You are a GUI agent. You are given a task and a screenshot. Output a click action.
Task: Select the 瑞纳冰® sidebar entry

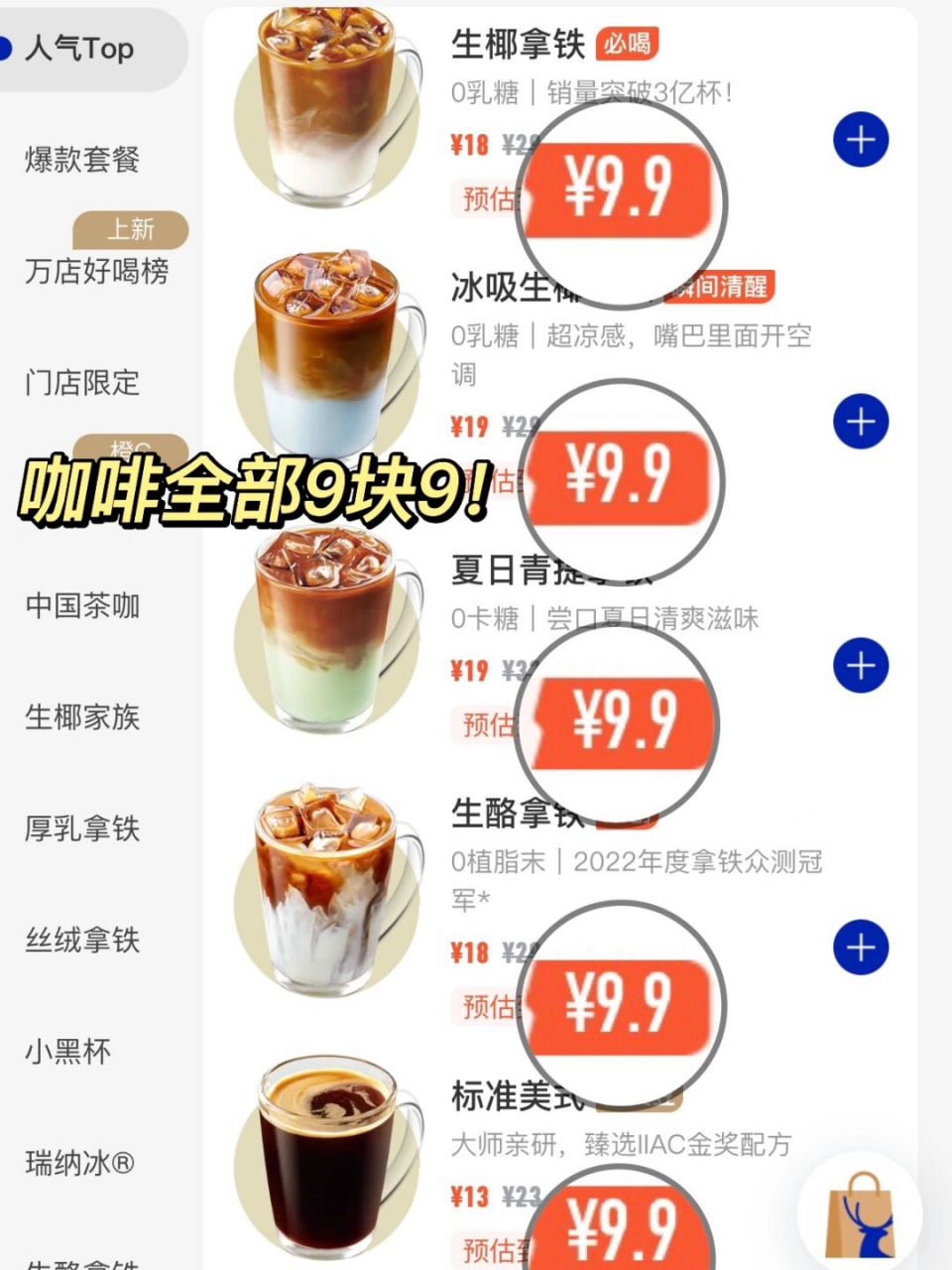[80, 1161]
